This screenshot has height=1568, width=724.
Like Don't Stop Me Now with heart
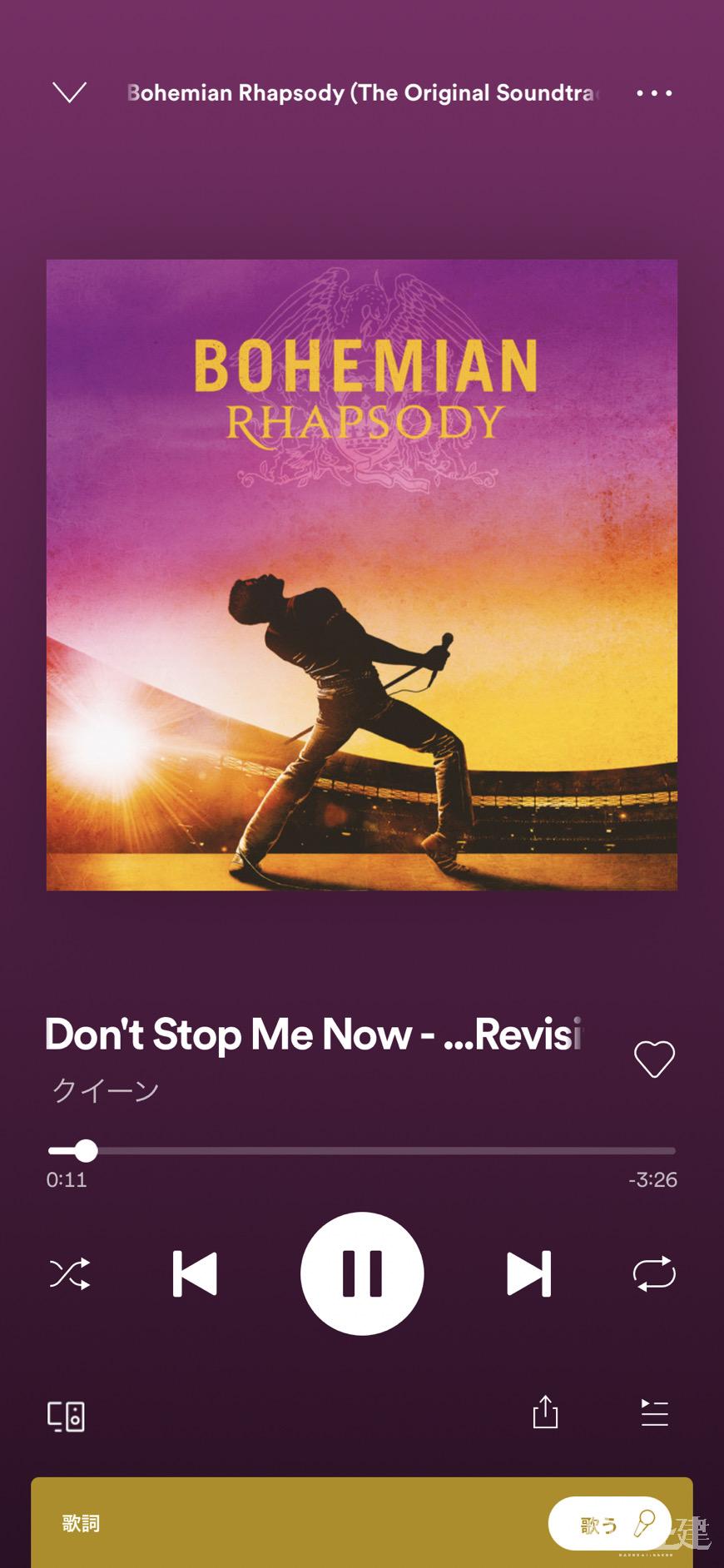tap(654, 1059)
